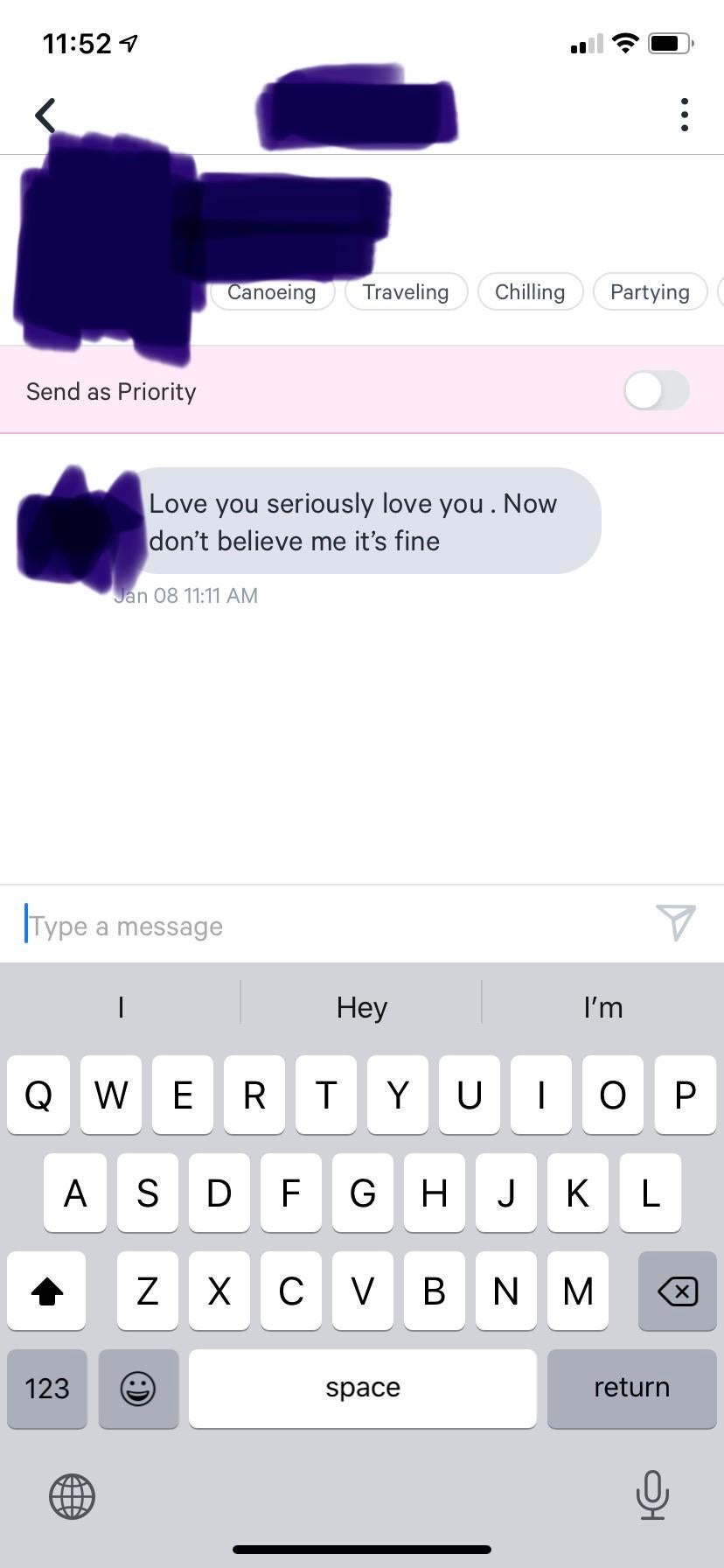
Task: Tap the Chilling interest chip
Action: (530, 292)
